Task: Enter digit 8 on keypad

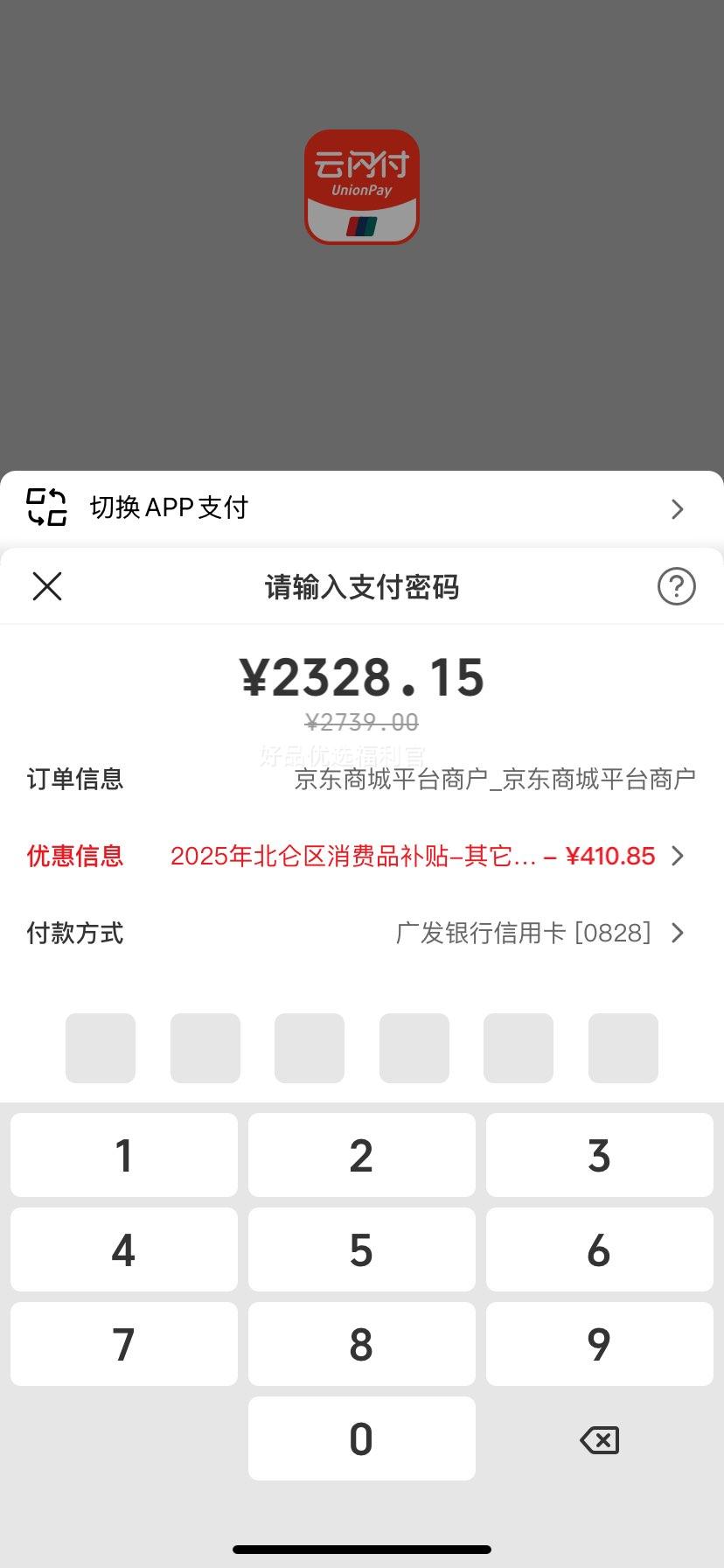Action: tap(362, 1344)
